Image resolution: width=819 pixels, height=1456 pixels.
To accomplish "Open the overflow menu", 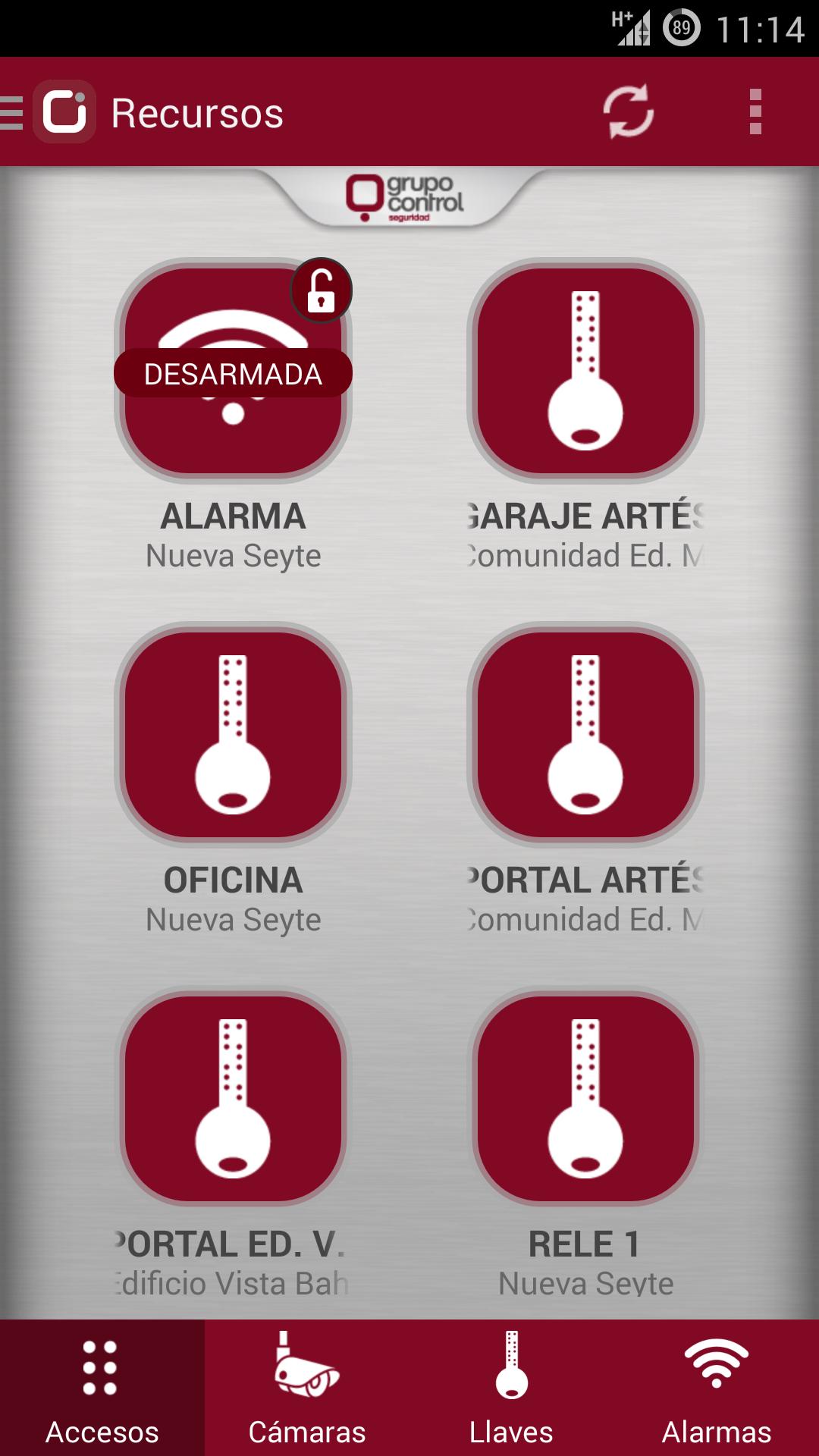I will click(754, 111).
